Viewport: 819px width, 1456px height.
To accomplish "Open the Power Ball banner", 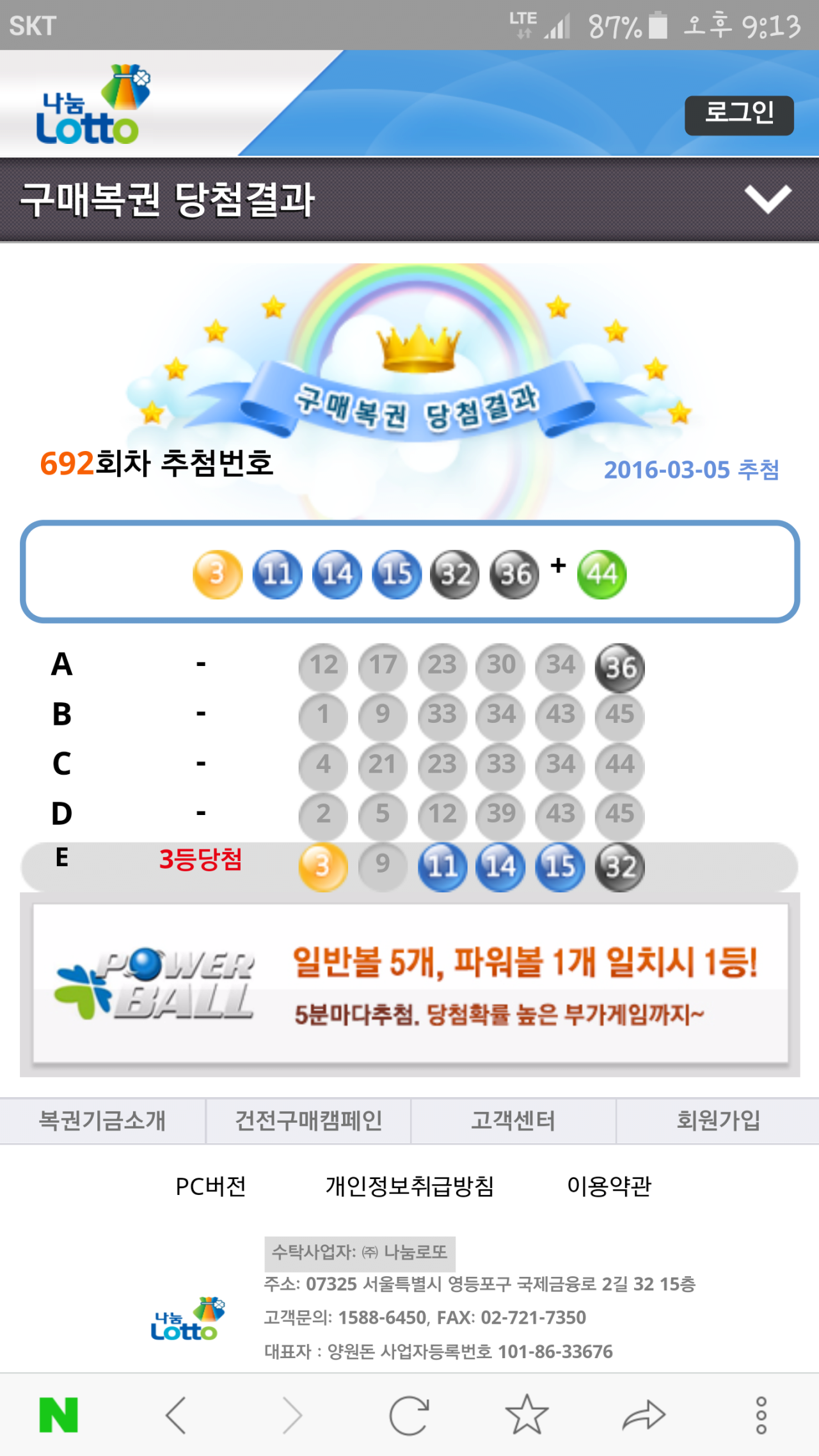I will [409, 984].
